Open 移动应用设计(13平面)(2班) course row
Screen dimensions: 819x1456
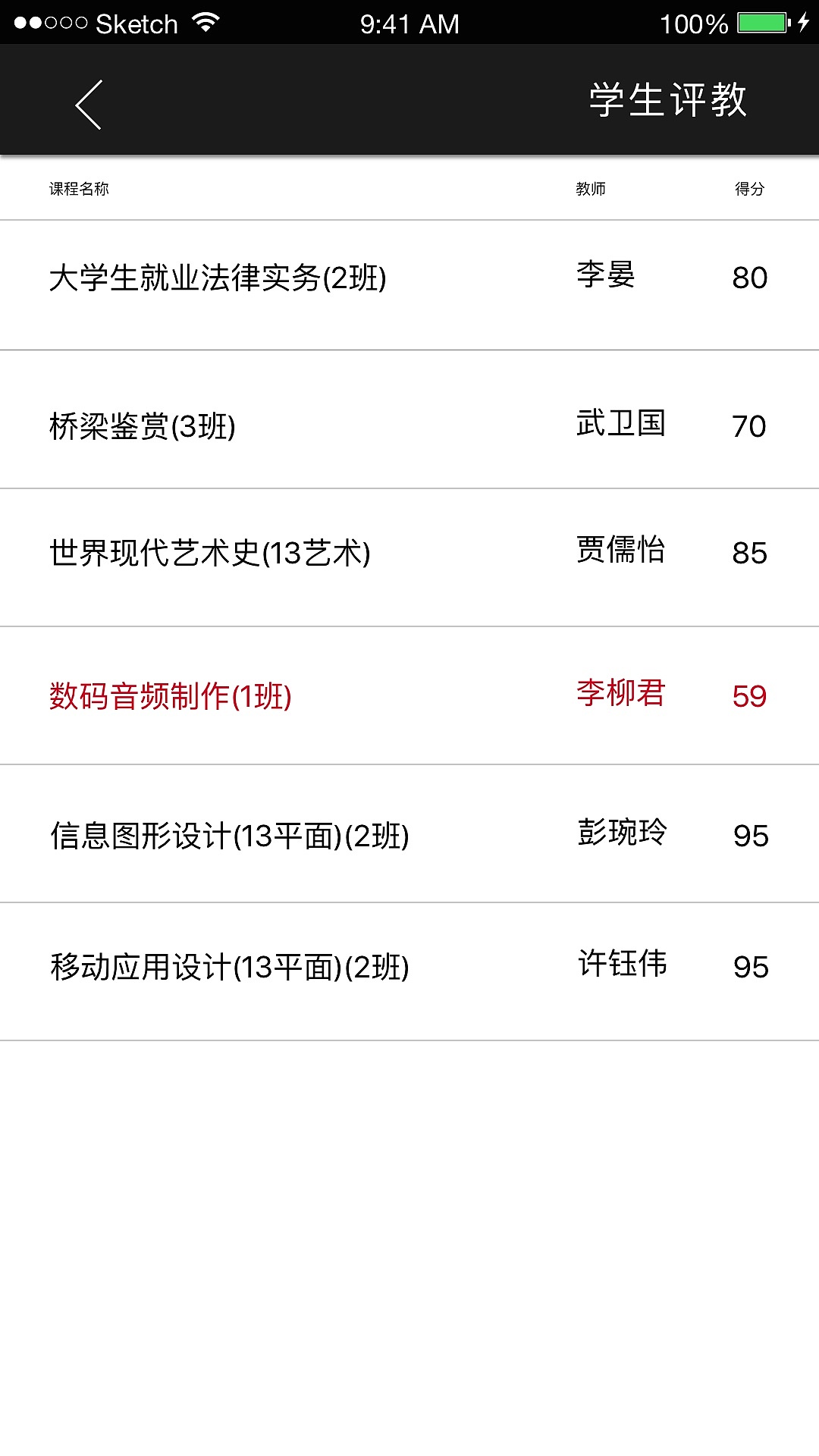[229, 965]
